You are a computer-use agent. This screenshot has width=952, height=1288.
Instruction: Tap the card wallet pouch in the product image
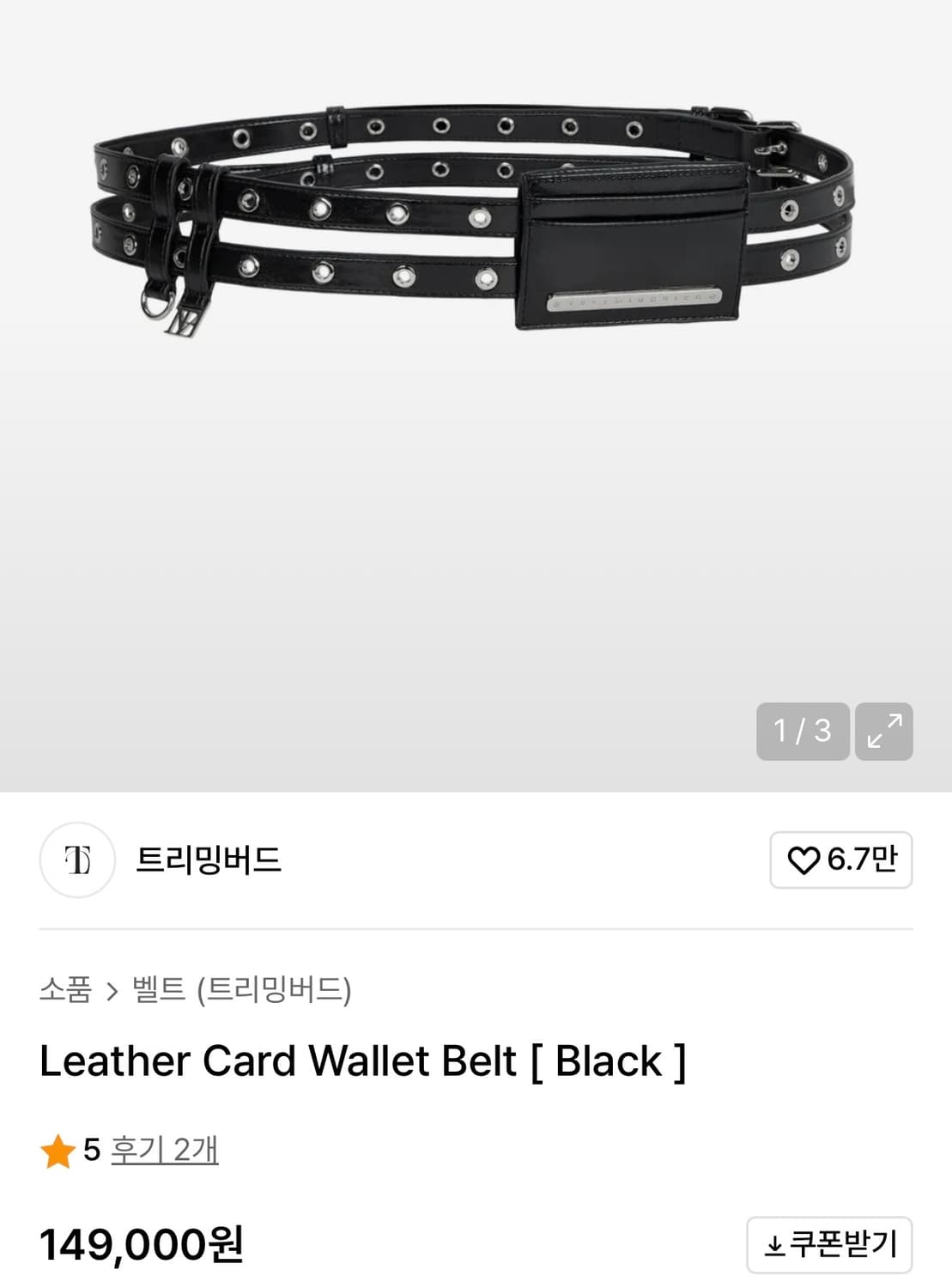click(x=631, y=249)
